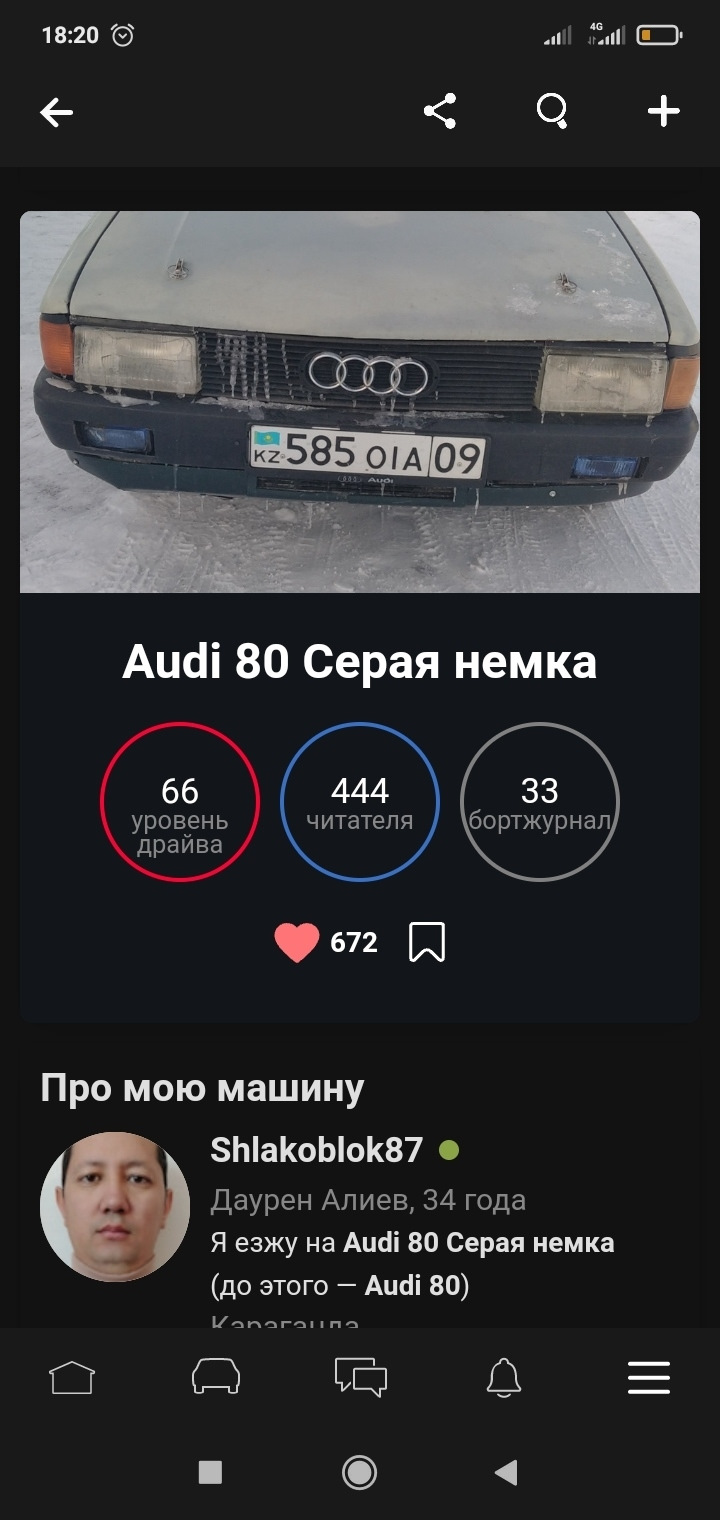
Task: Share this Audi 80 page
Action: [440, 111]
